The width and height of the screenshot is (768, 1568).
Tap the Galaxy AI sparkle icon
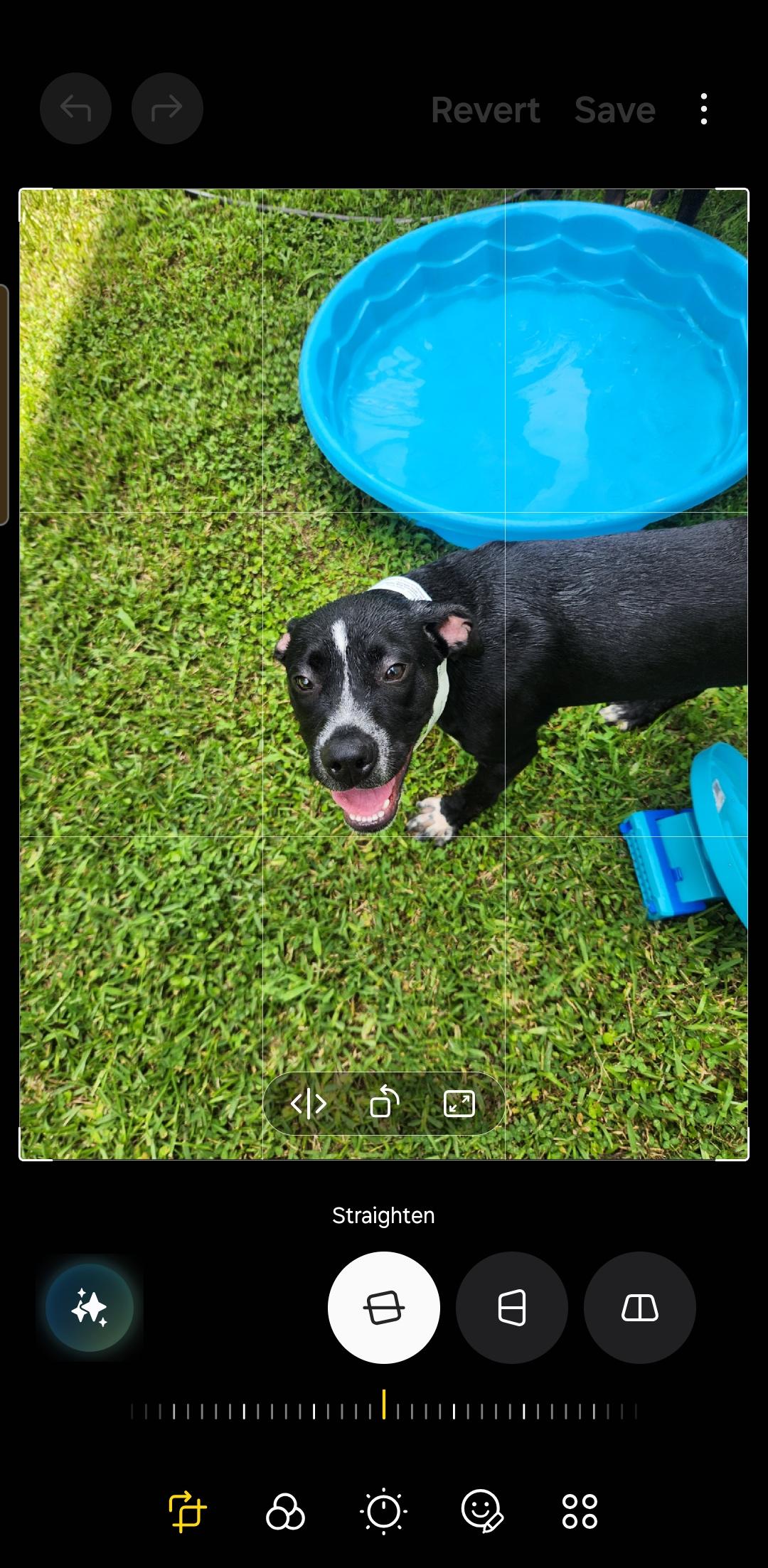point(91,1307)
